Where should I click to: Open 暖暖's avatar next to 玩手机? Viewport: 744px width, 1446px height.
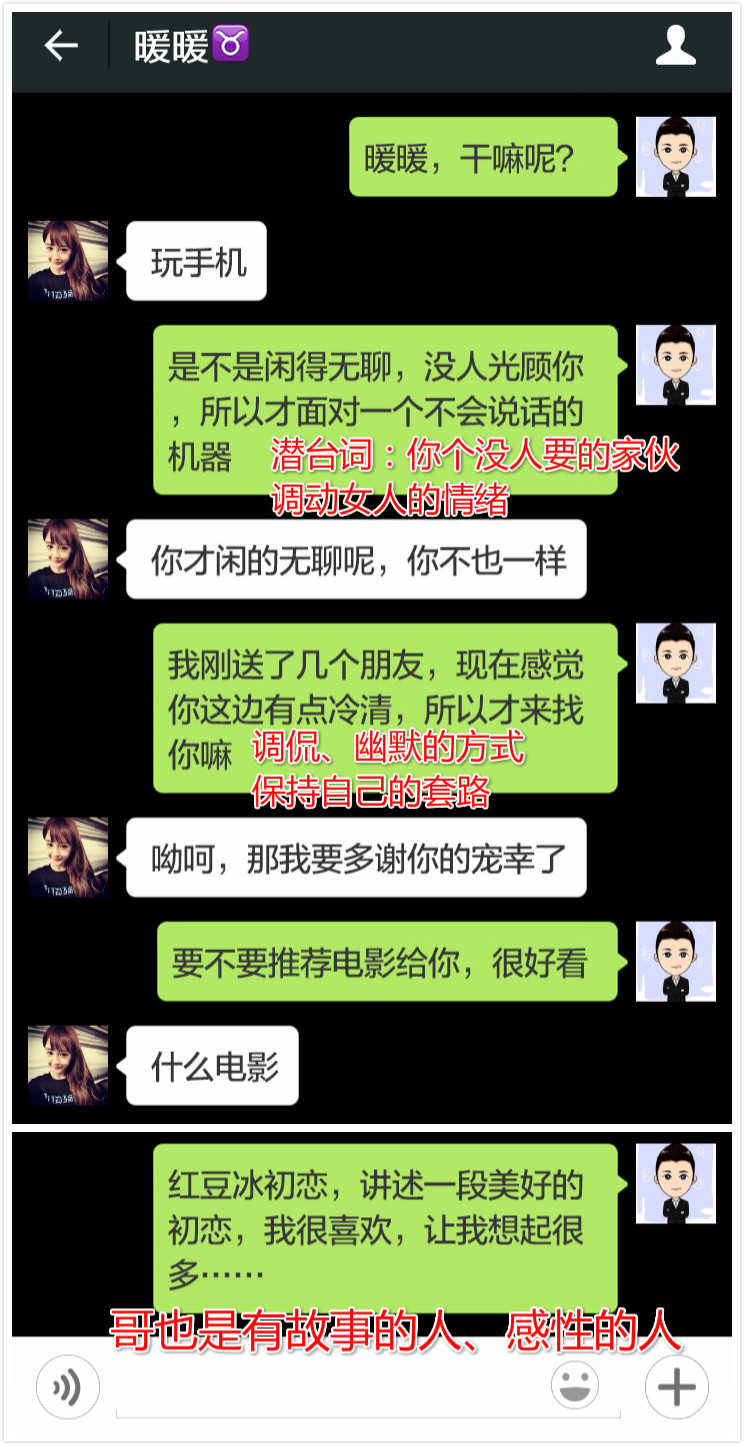[x=68, y=261]
